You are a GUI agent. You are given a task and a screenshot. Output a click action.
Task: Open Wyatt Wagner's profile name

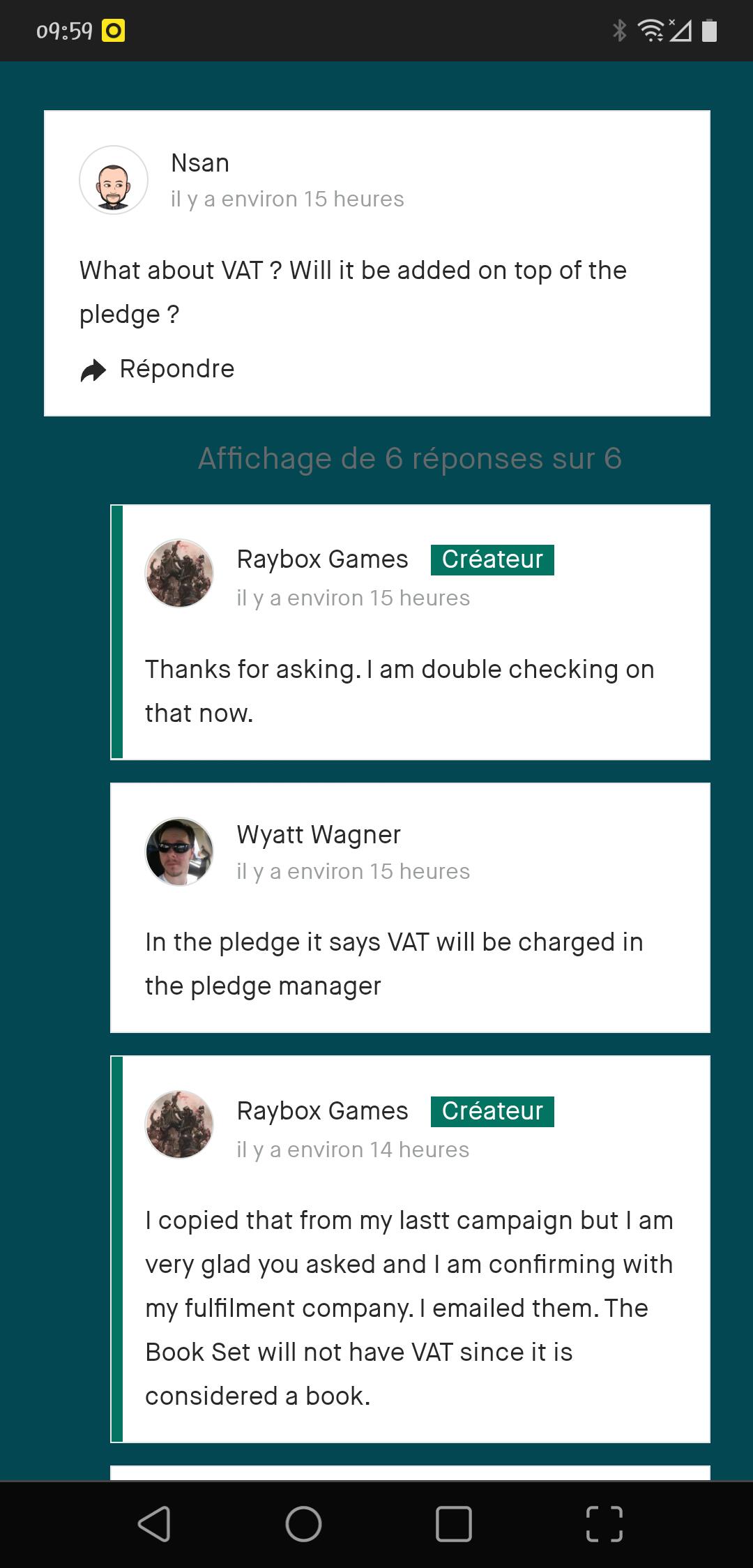point(319,834)
